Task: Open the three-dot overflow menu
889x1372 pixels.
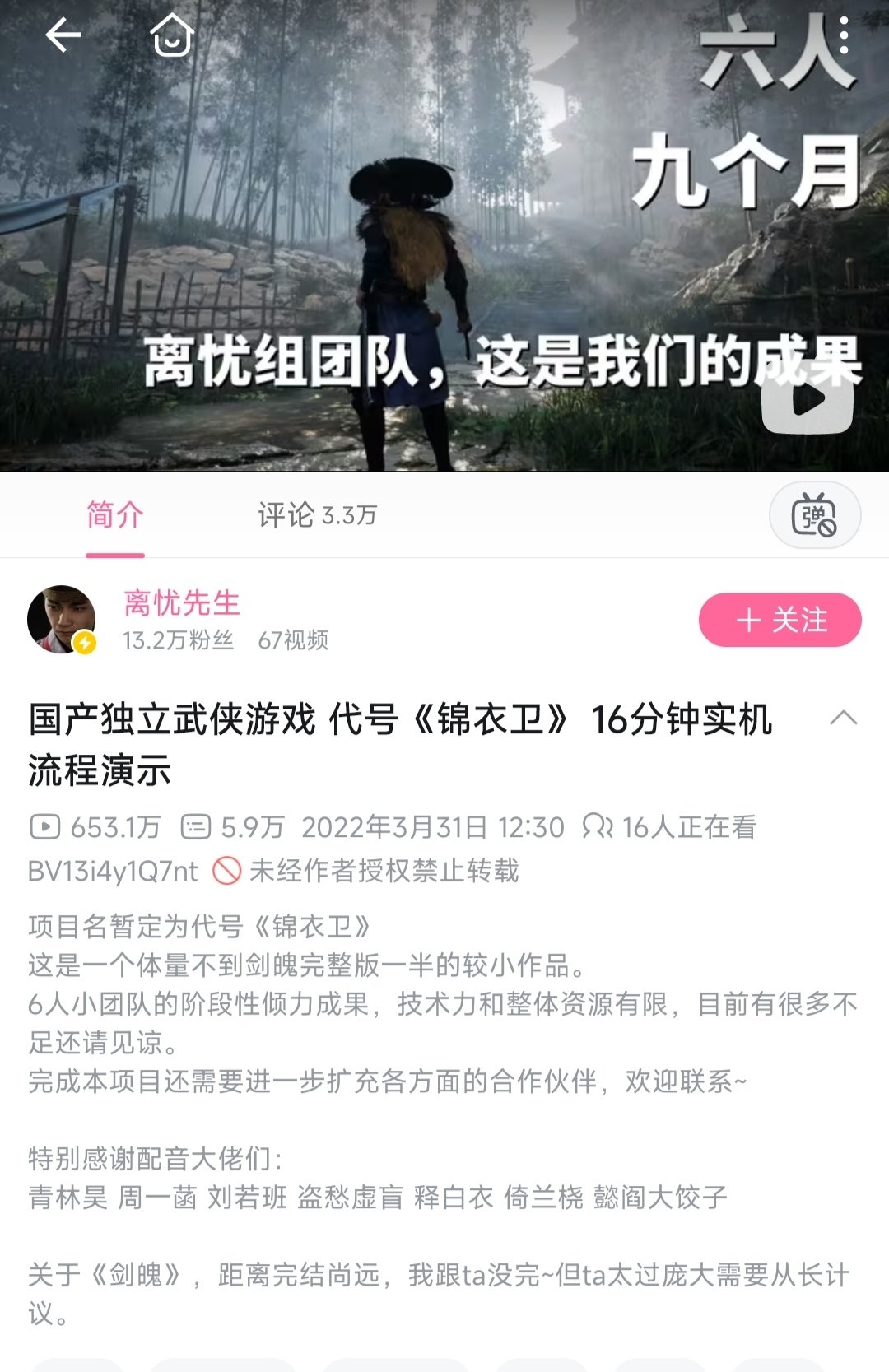Action: coord(844,37)
